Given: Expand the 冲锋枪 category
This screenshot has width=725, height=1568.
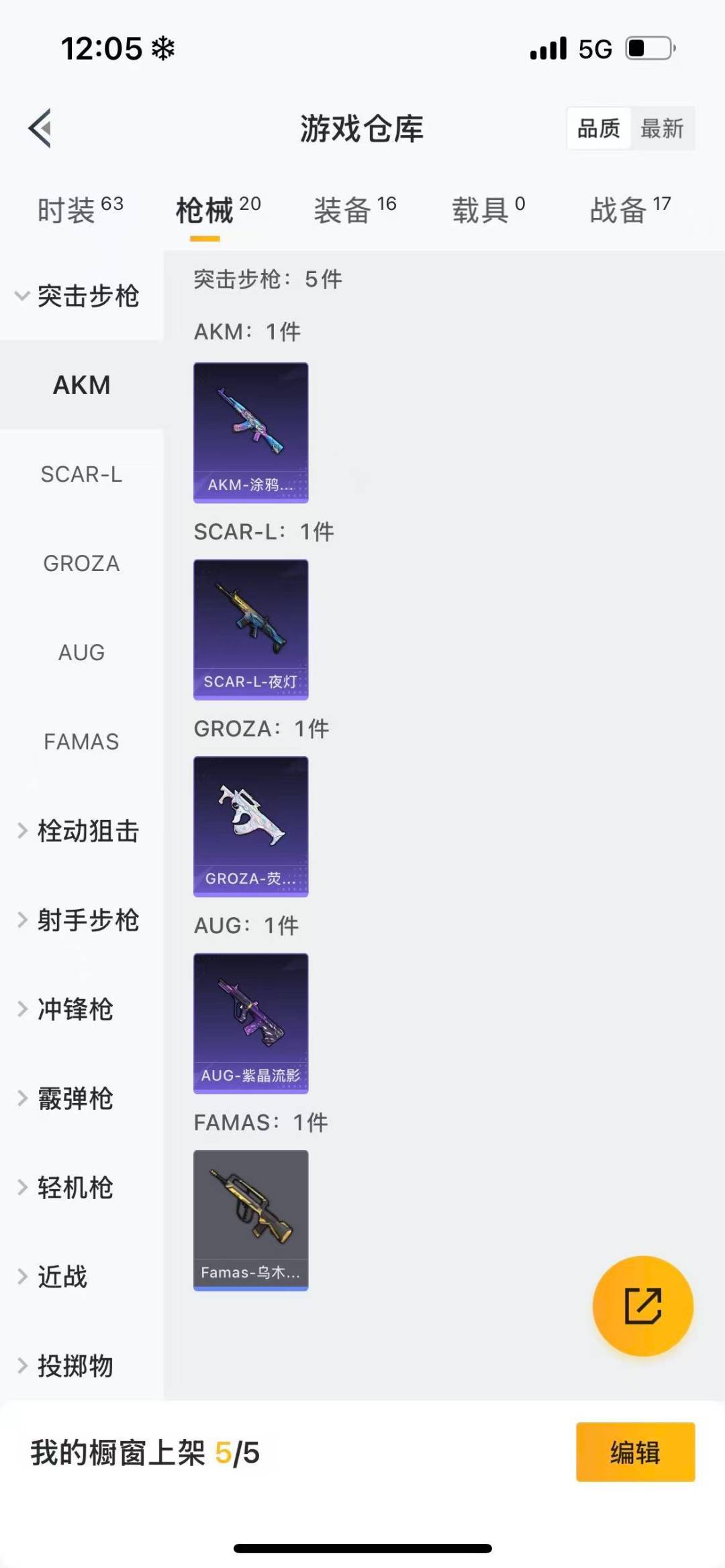Looking at the screenshot, I should (x=67, y=1009).
